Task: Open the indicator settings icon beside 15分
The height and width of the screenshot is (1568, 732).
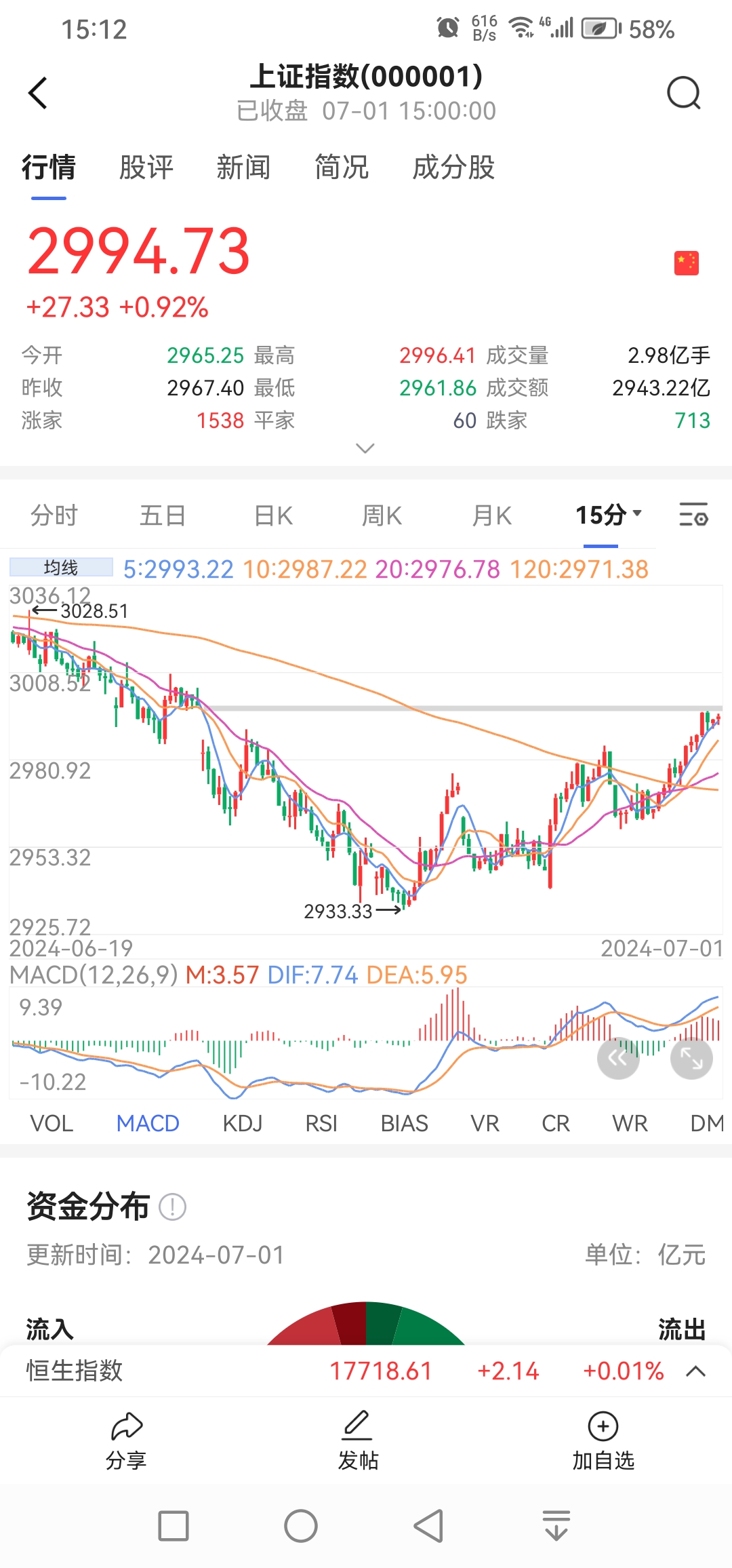Action: click(693, 514)
